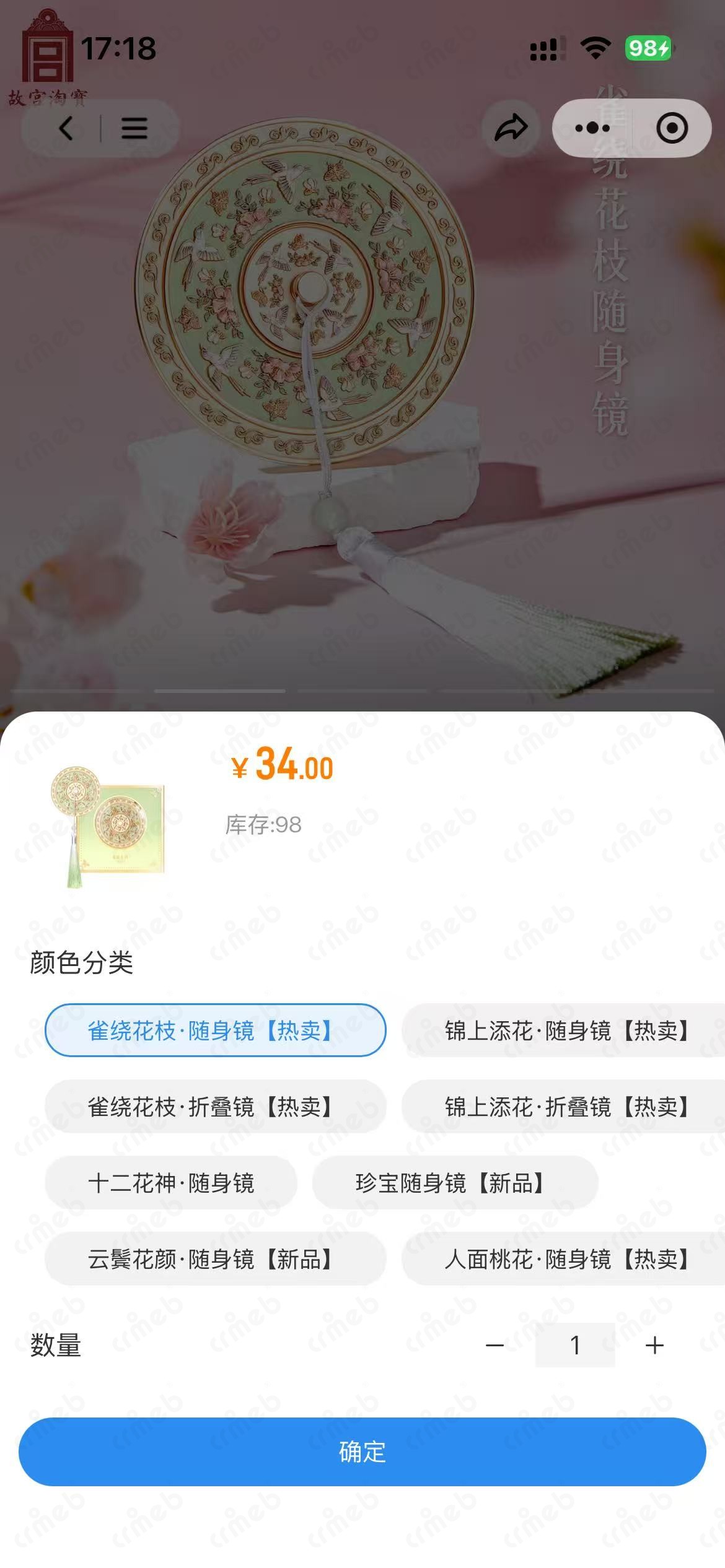This screenshot has height=1568, width=725.
Task: Open the mini program more options dots
Action: (592, 128)
